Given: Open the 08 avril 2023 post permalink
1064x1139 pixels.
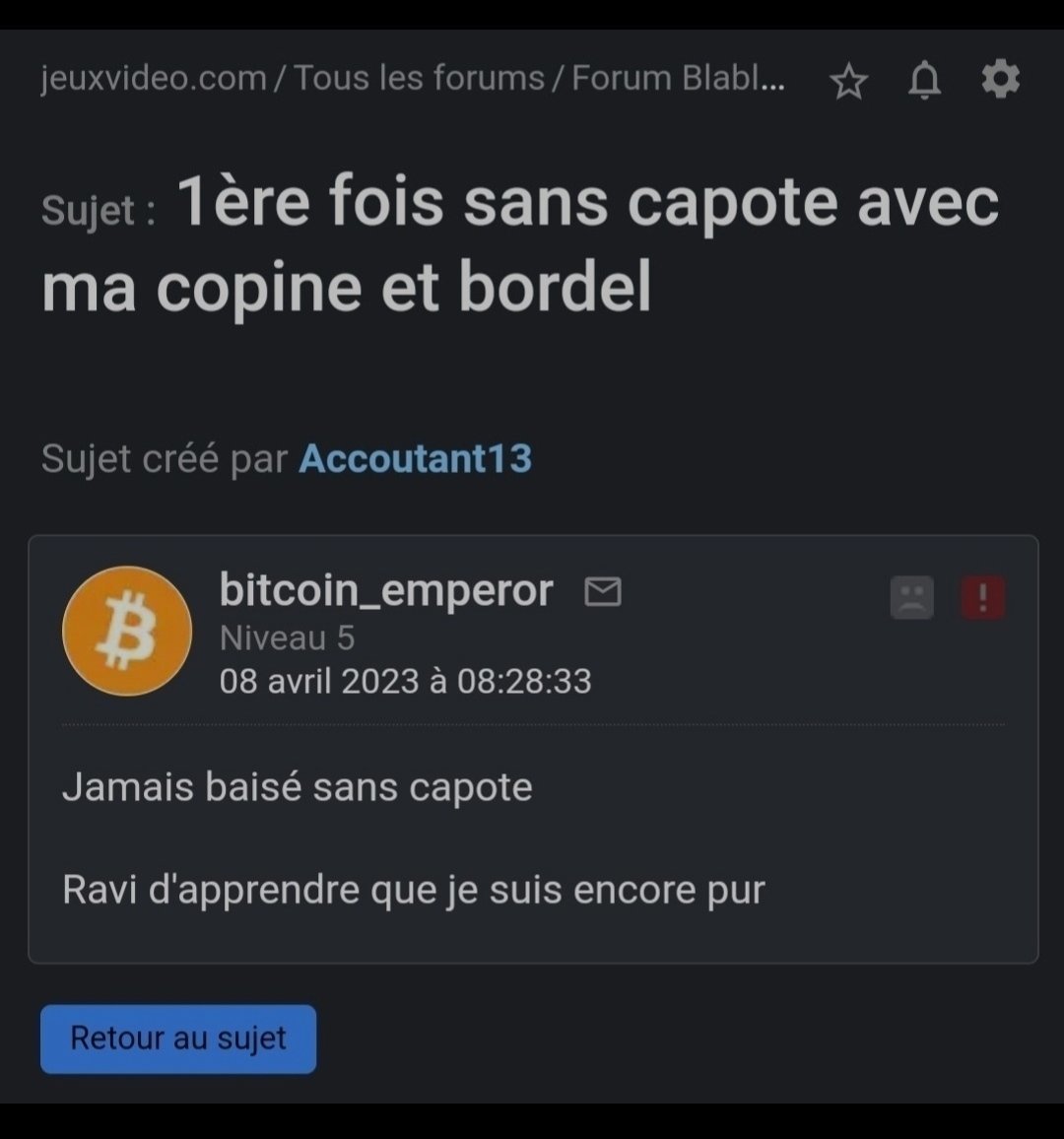Looking at the screenshot, I should pyautogui.click(x=405, y=681).
